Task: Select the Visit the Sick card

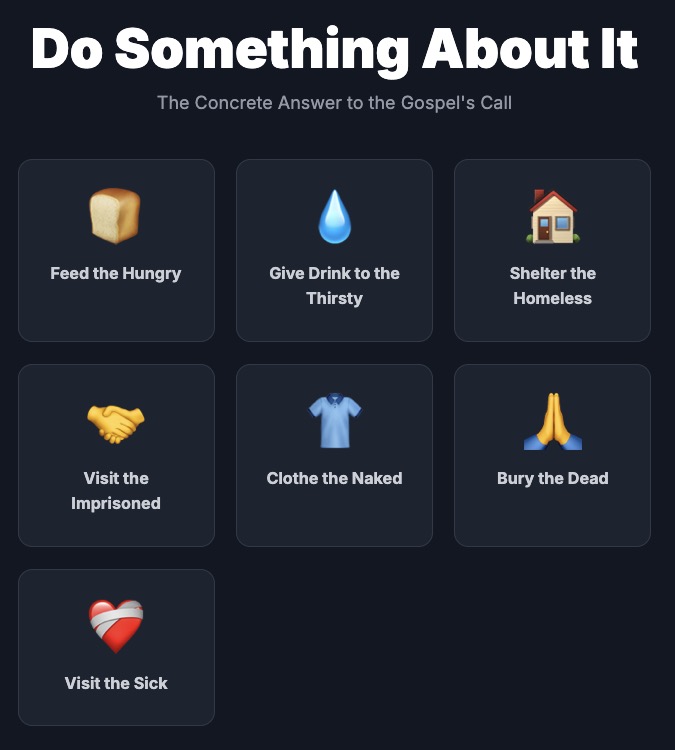Action: click(116, 647)
